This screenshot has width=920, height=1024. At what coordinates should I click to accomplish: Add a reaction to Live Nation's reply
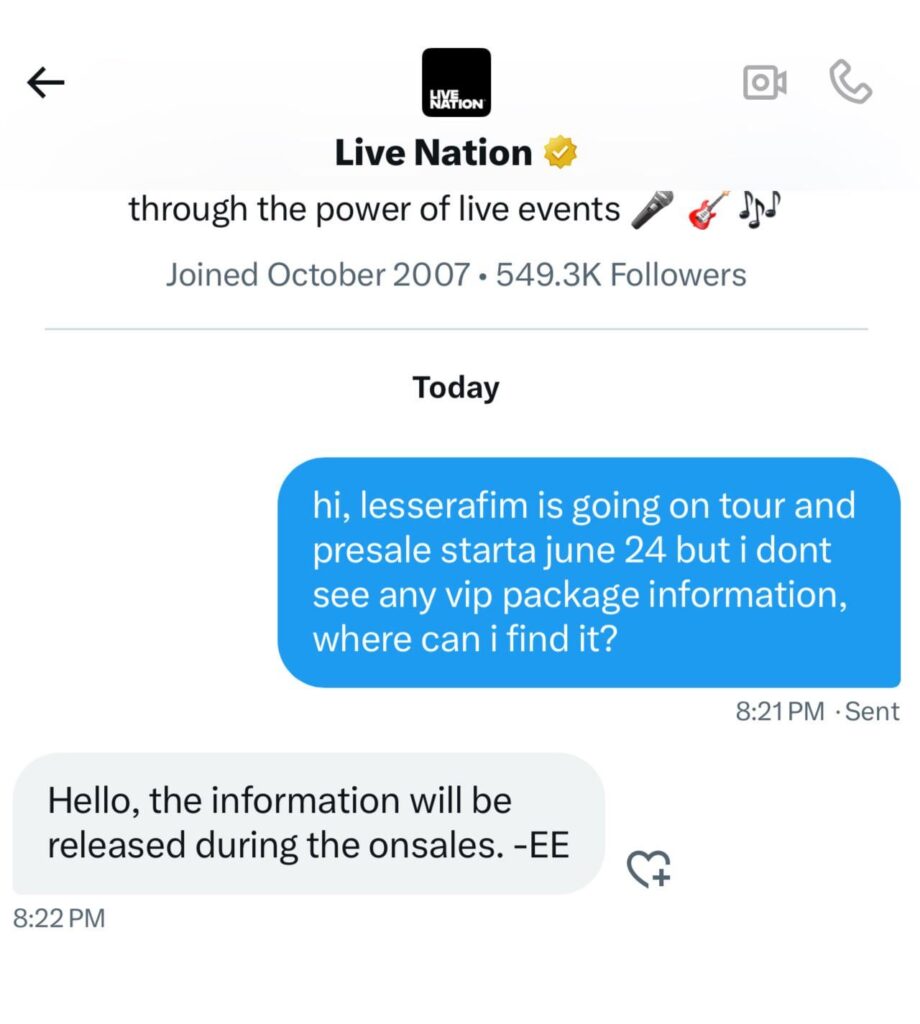648,868
